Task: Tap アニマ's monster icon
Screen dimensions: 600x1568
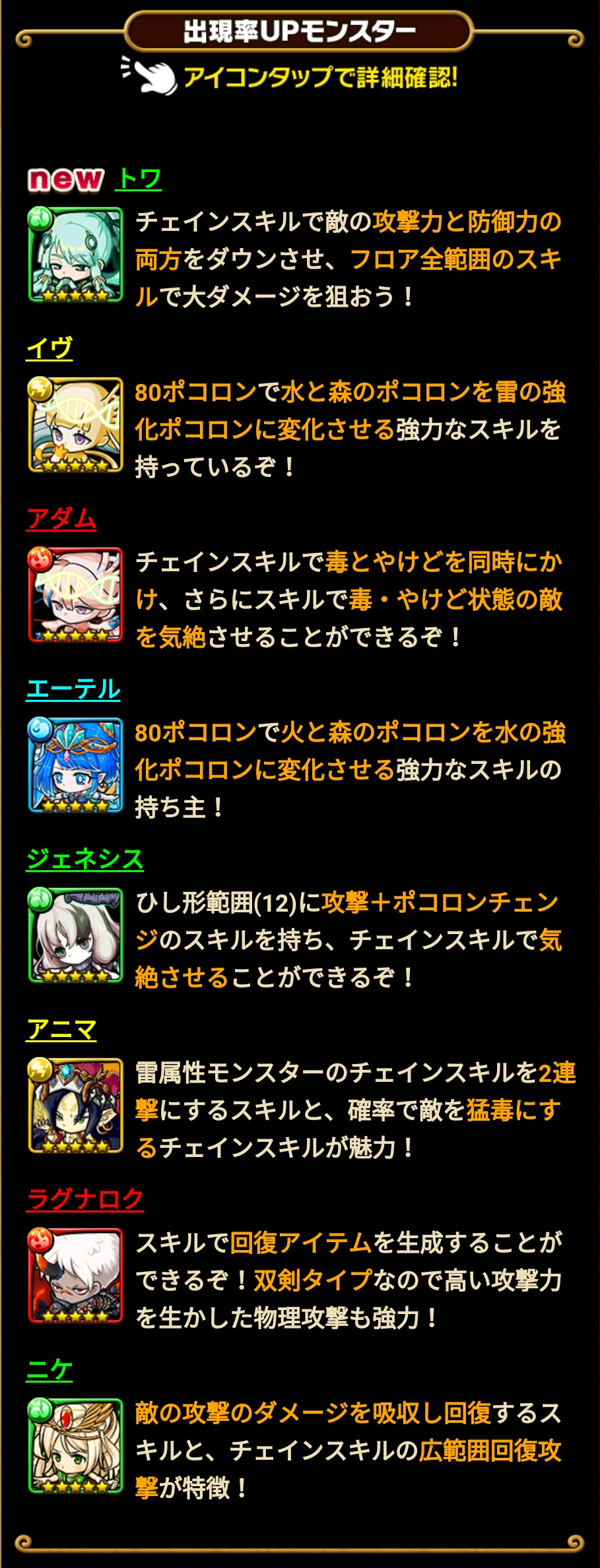Action: tap(75, 1106)
